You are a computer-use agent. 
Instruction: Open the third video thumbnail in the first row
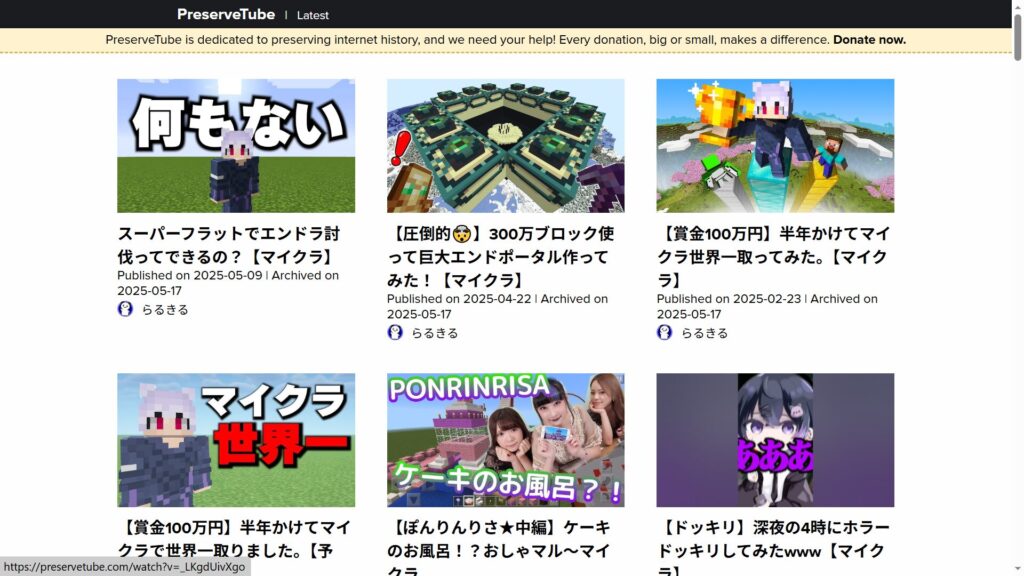(x=775, y=145)
